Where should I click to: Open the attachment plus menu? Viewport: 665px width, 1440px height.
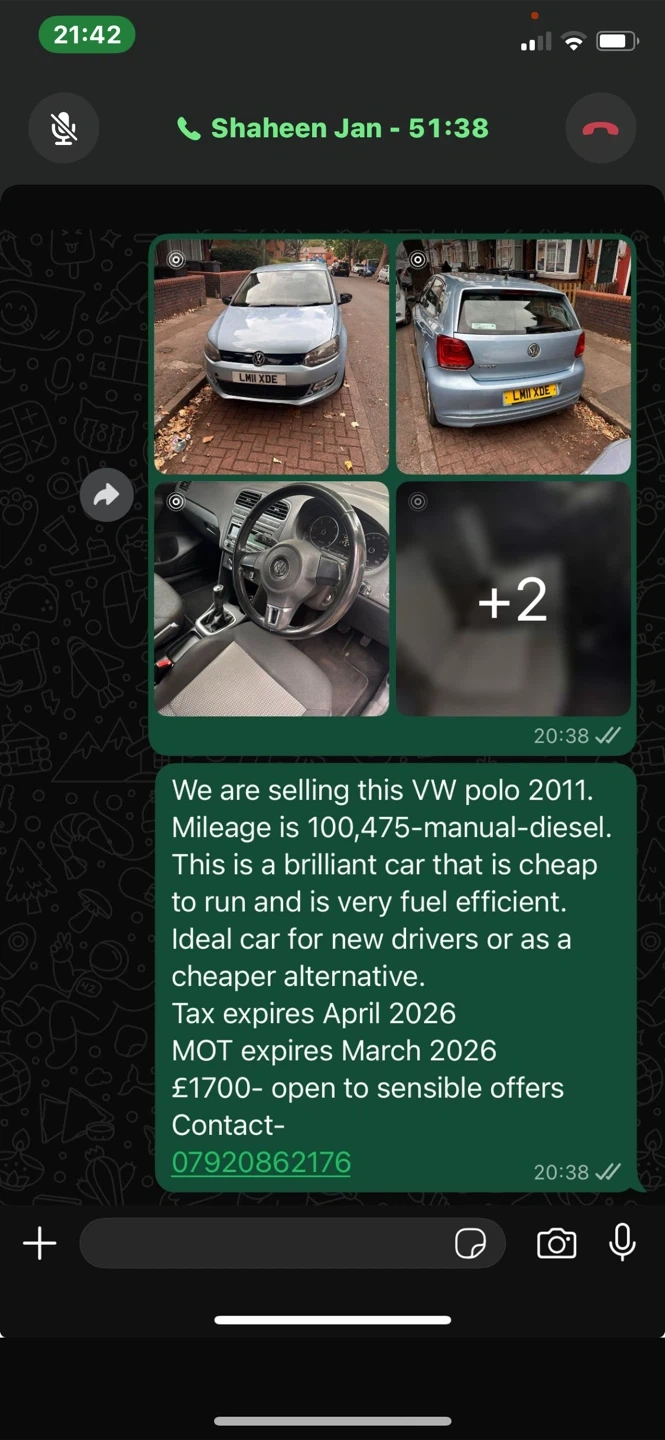tap(40, 1243)
